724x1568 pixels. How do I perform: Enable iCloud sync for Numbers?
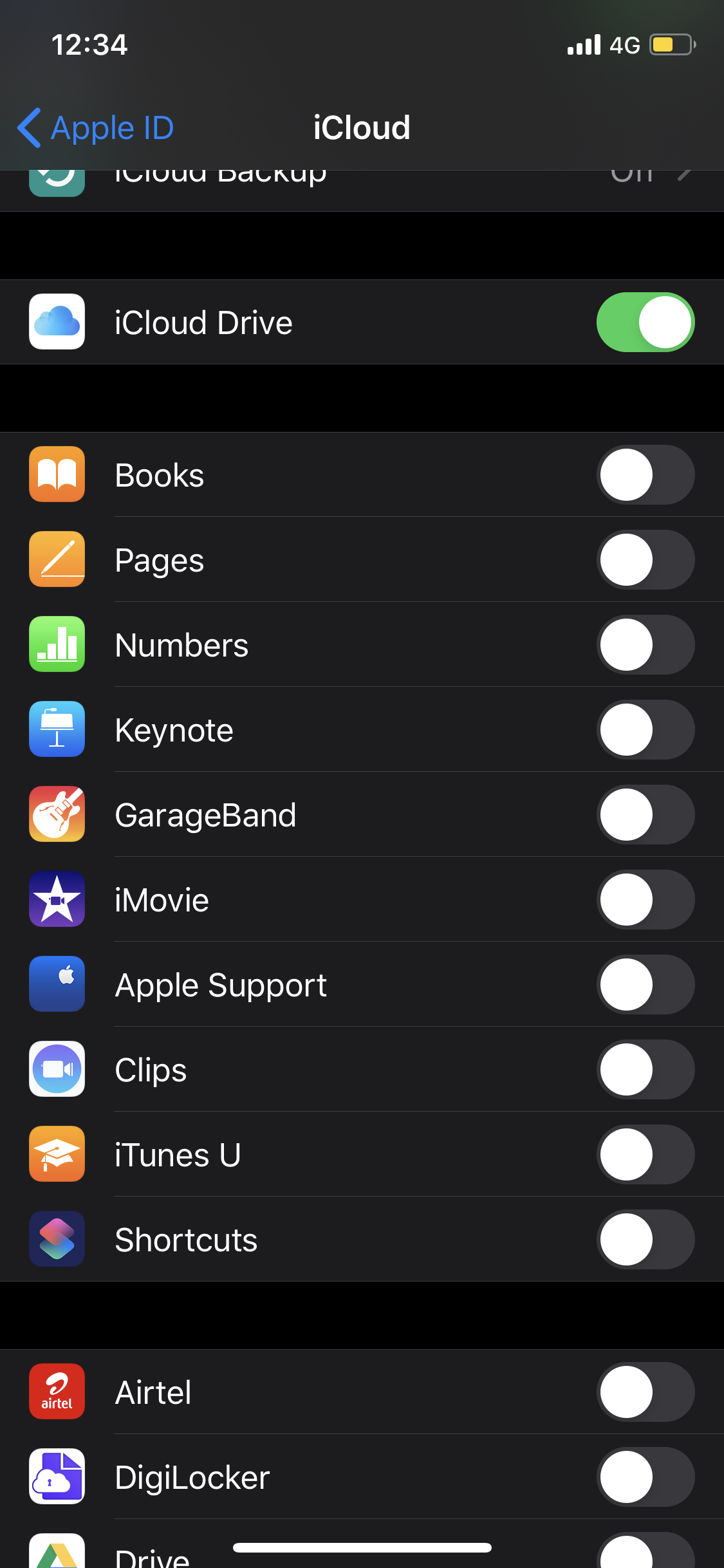tap(645, 645)
